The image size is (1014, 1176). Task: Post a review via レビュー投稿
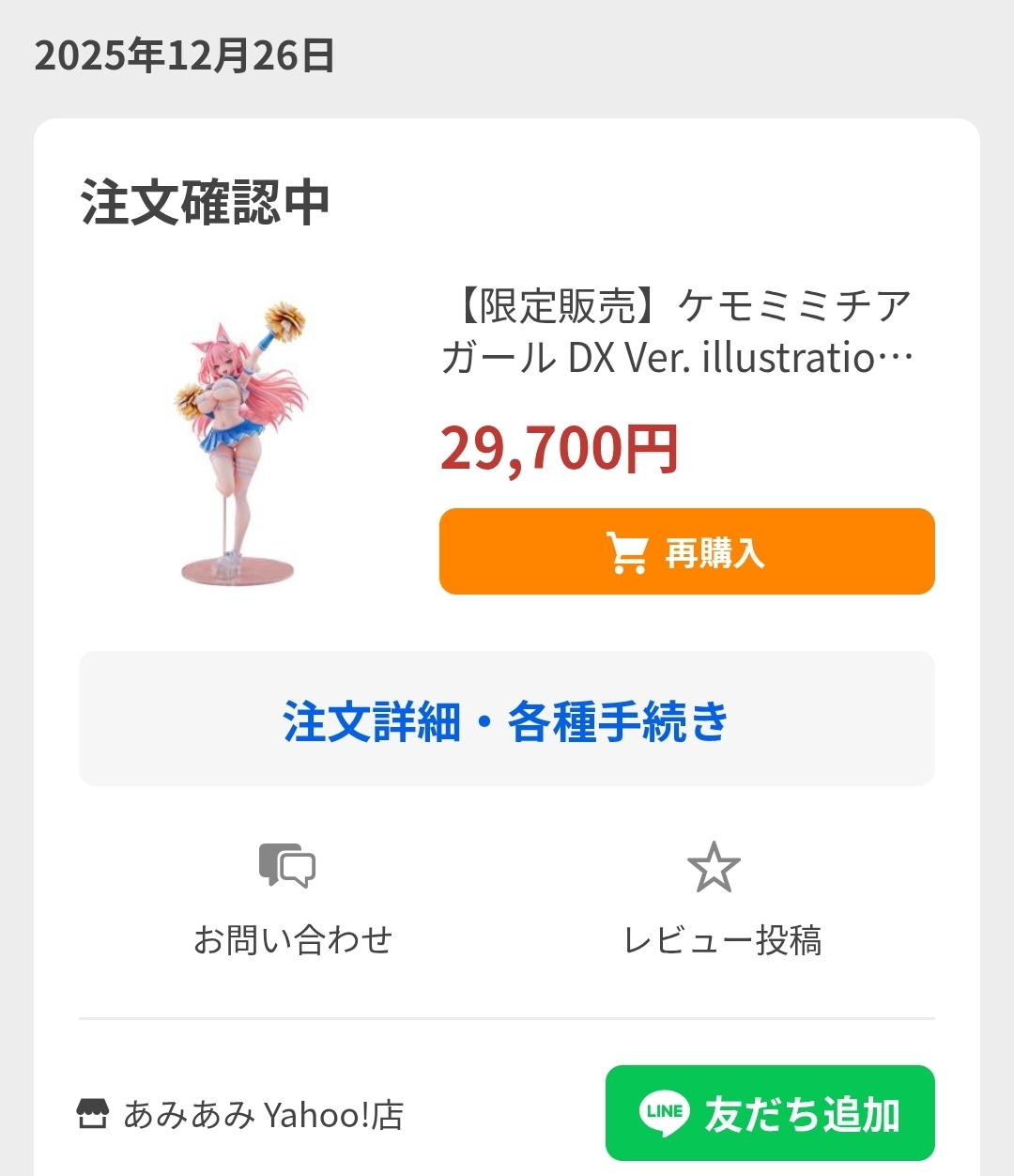tap(721, 900)
